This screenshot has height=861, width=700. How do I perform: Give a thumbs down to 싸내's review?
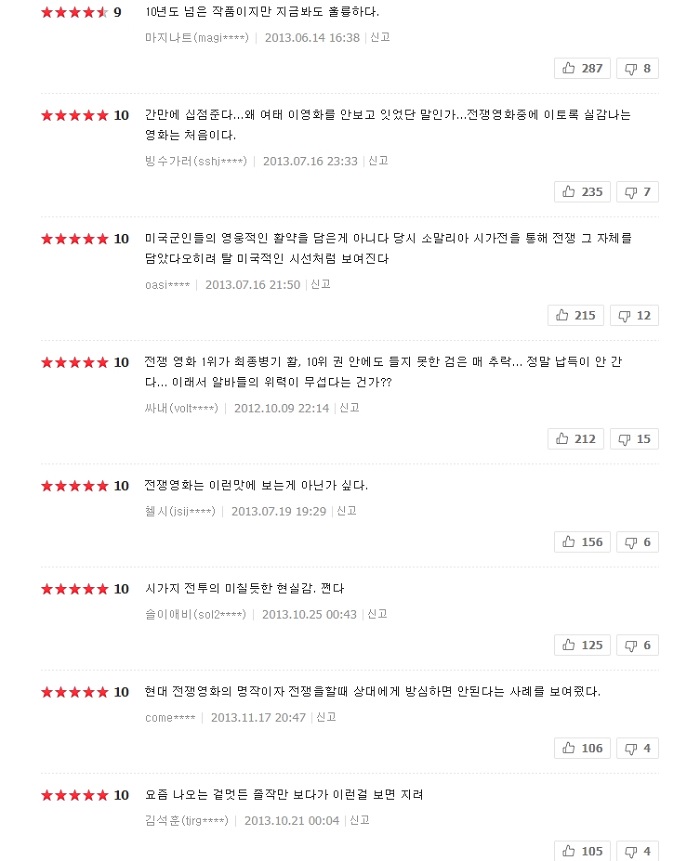point(634,439)
